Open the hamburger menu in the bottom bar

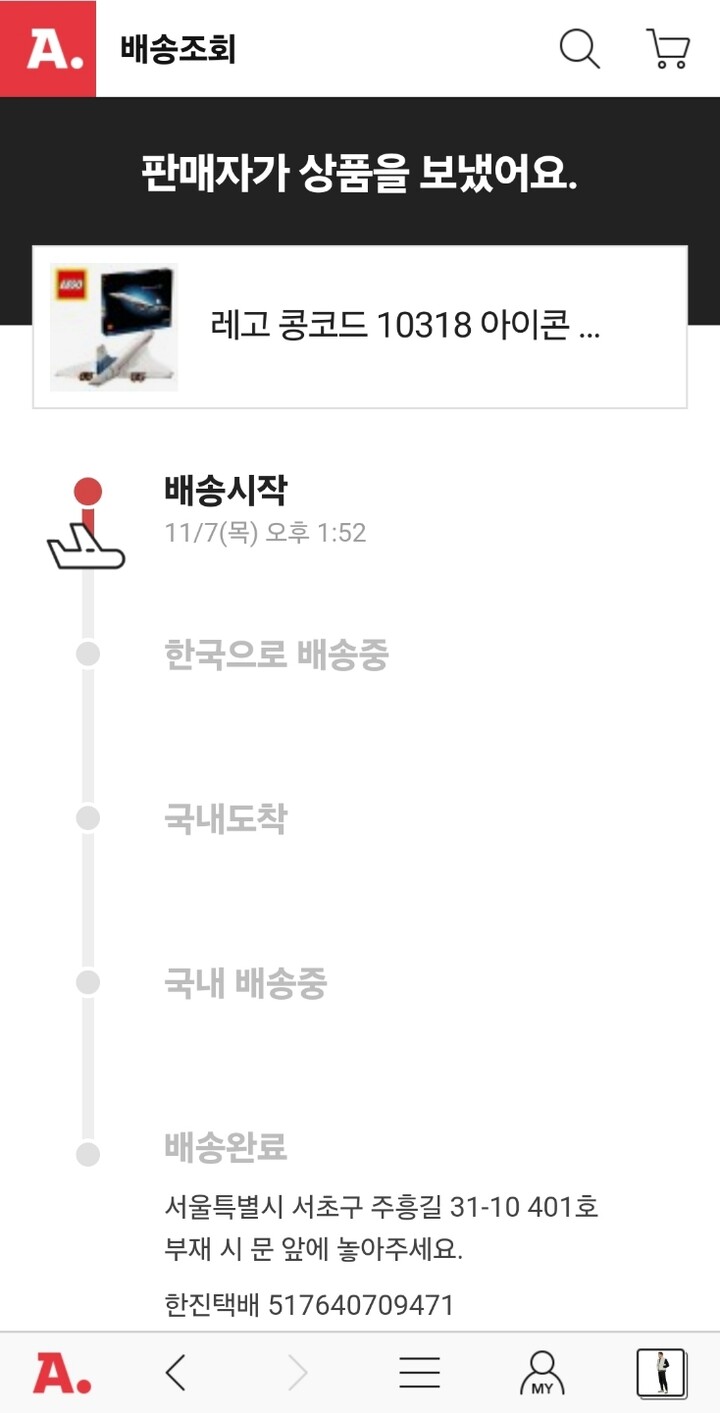click(x=420, y=1373)
